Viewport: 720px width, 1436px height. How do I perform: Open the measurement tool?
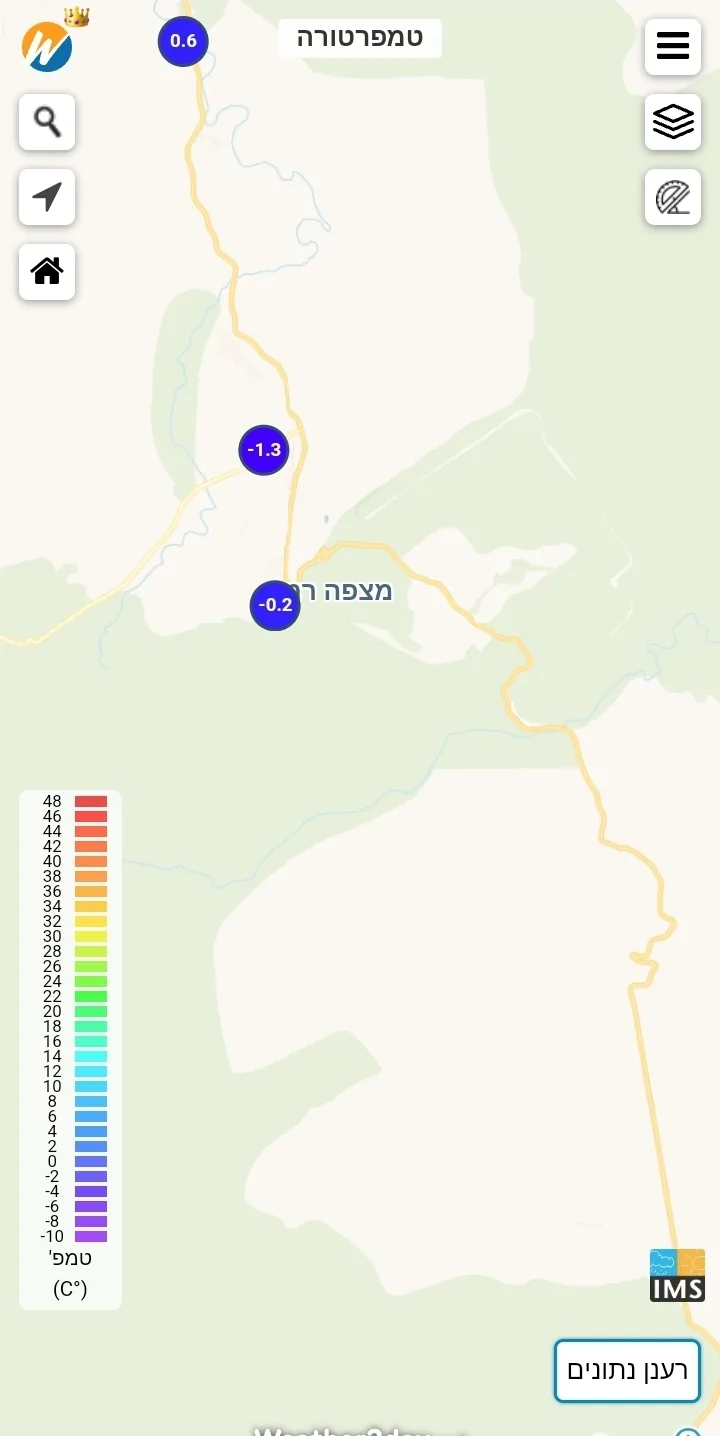[x=673, y=197]
